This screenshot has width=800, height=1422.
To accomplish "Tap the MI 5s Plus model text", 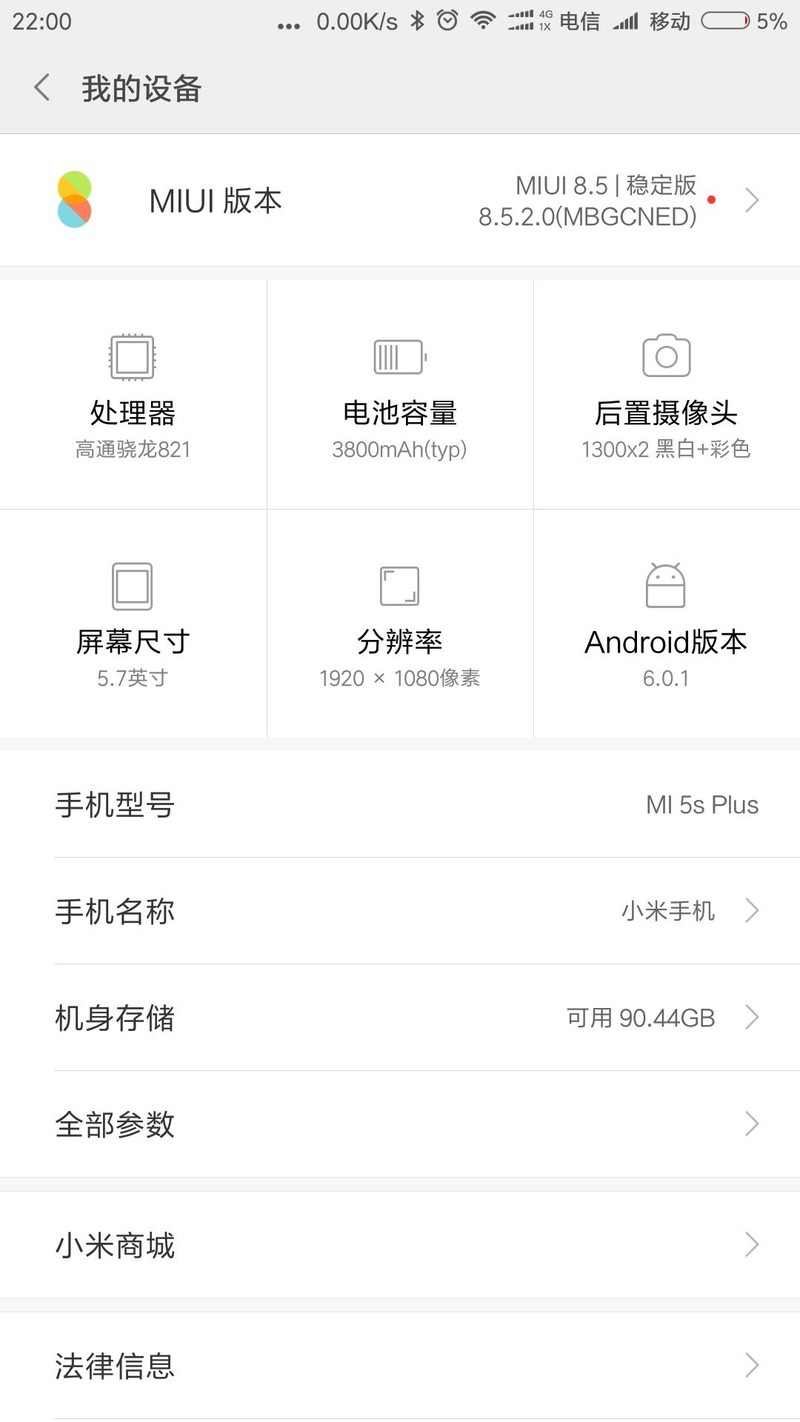I will click(701, 804).
